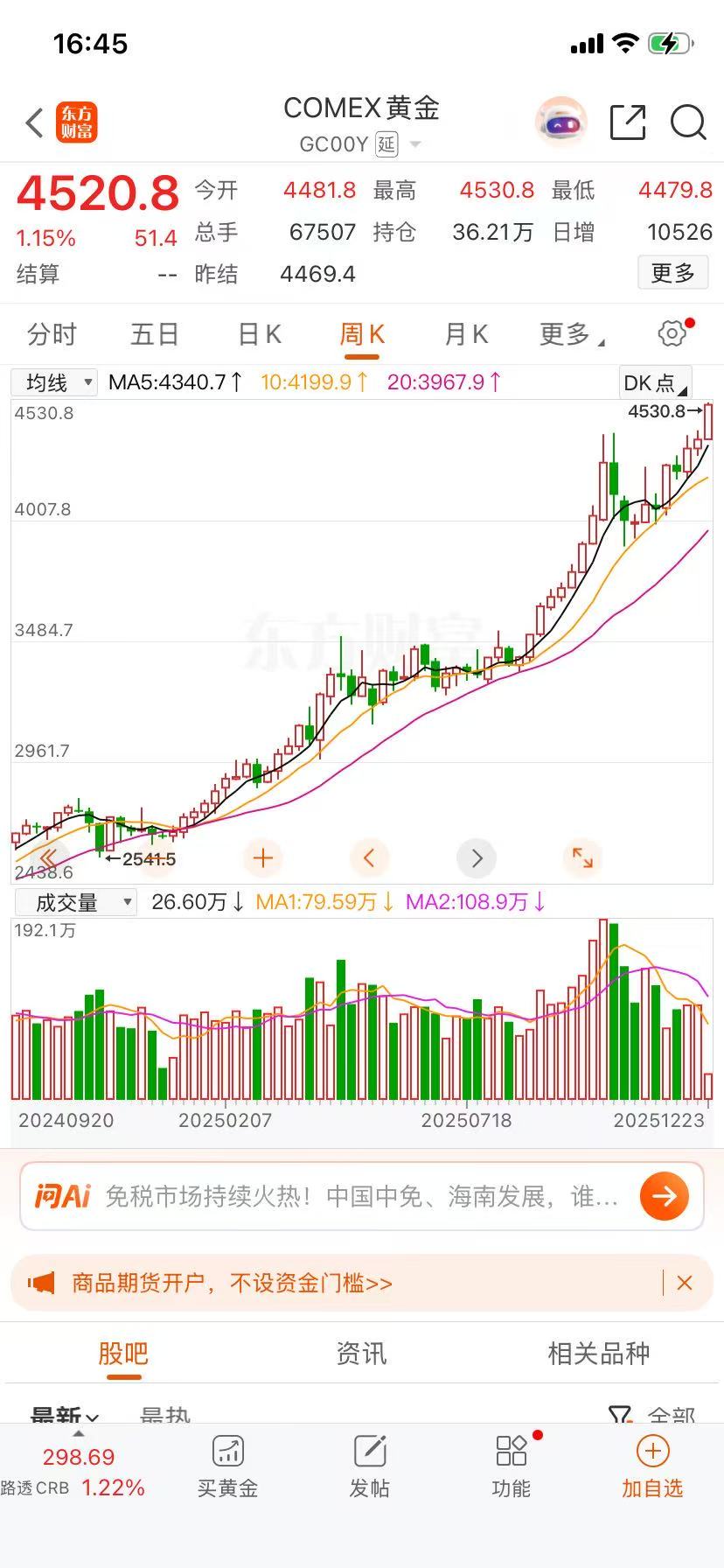Open the chart settings gear icon
Image resolution: width=724 pixels, height=1568 pixels.
[x=672, y=333]
